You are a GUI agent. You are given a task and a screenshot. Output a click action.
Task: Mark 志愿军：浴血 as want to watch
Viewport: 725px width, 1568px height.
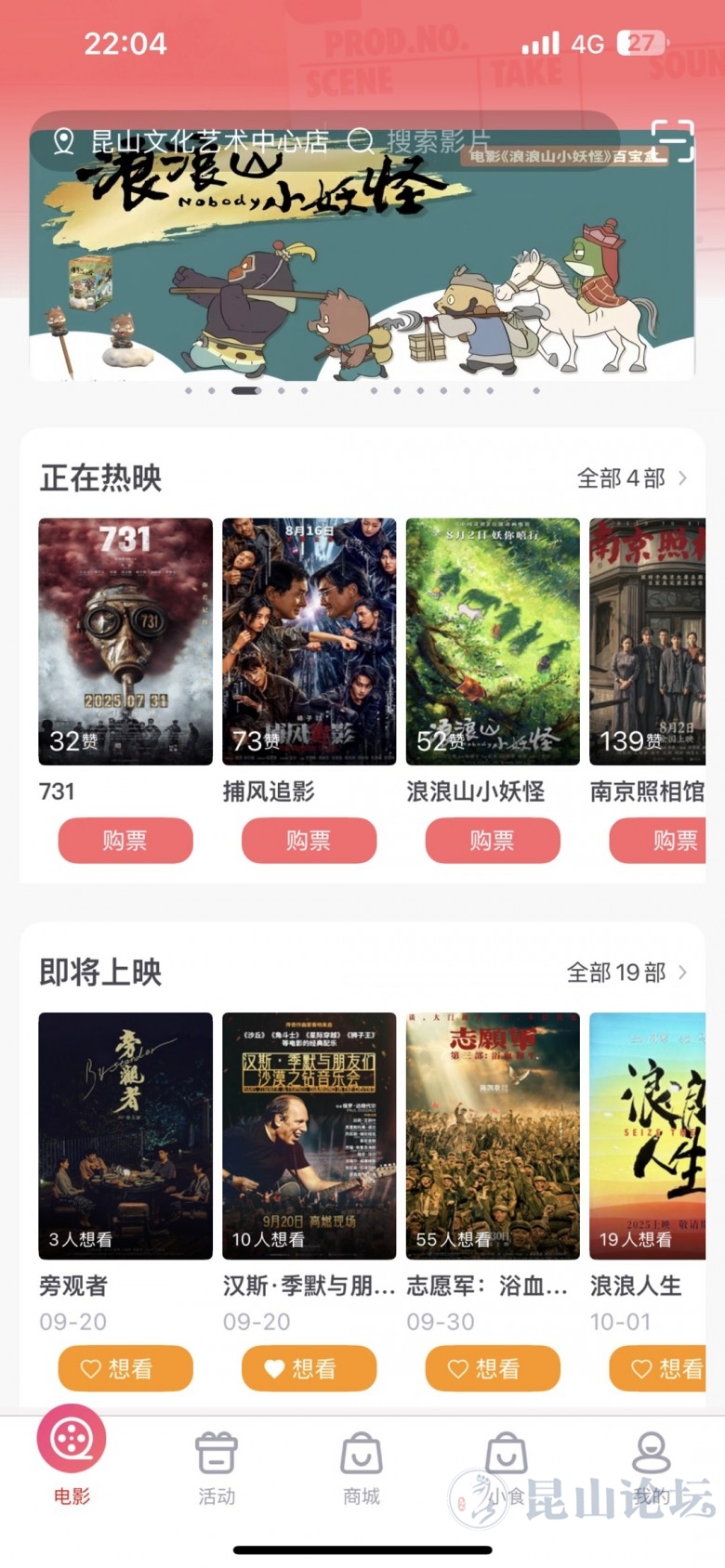click(493, 1368)
